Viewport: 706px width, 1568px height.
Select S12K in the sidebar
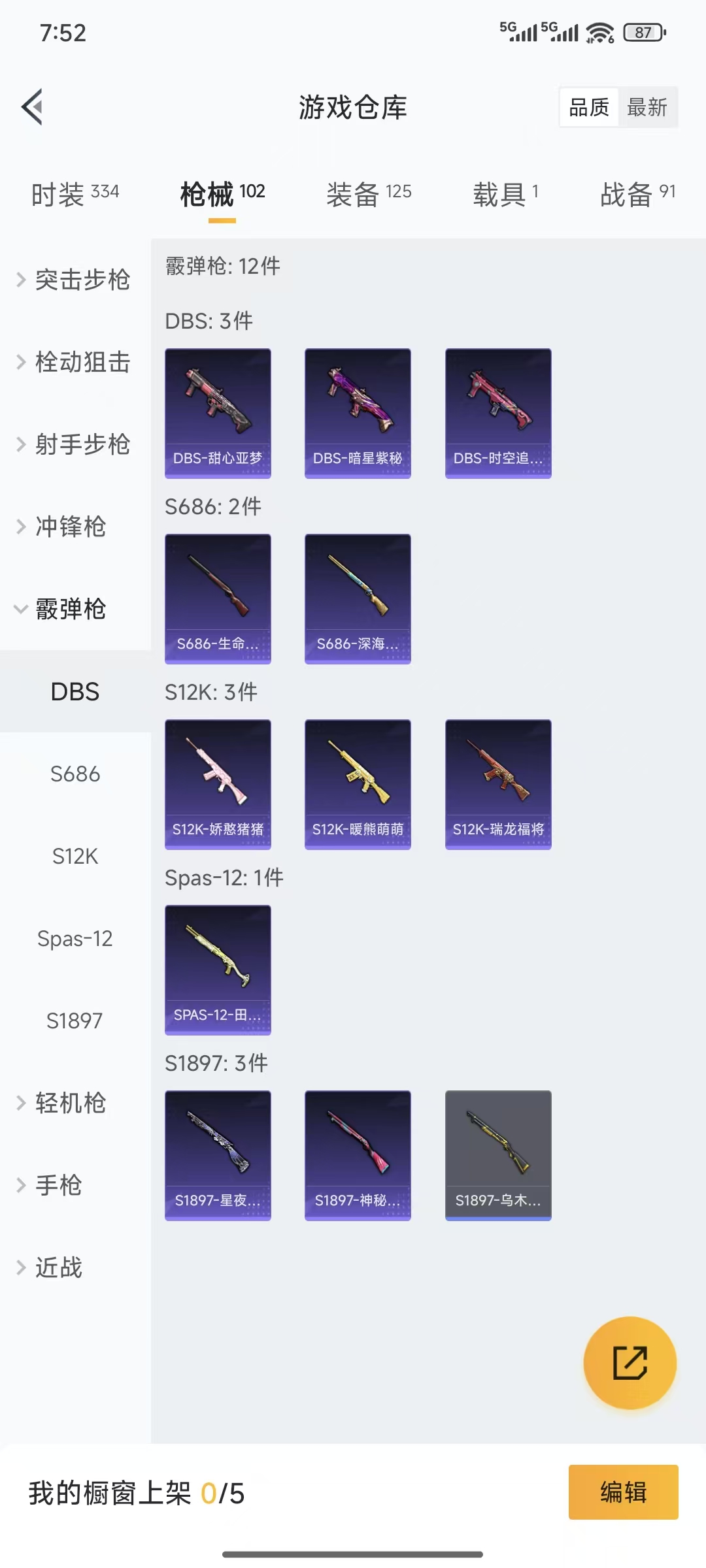coord(75,856)
